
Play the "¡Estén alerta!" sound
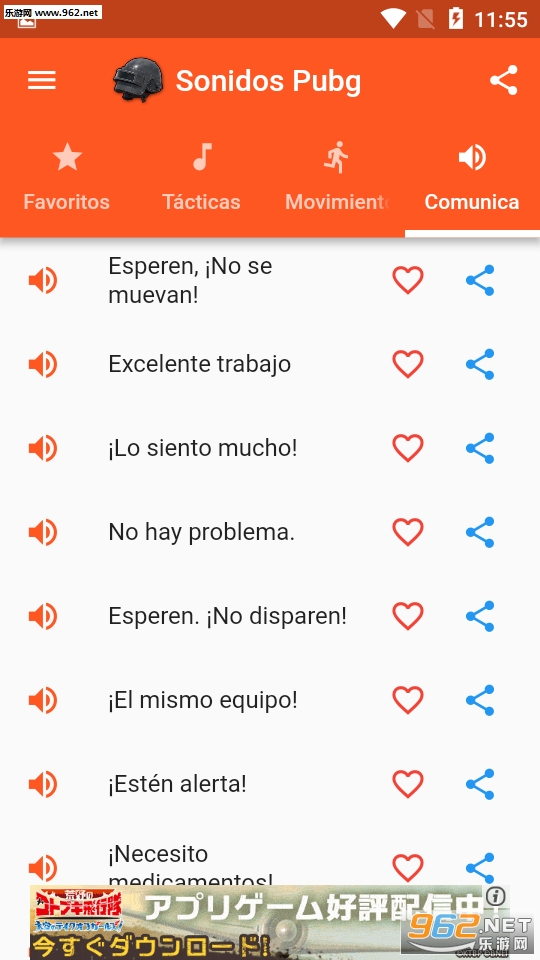43,784
